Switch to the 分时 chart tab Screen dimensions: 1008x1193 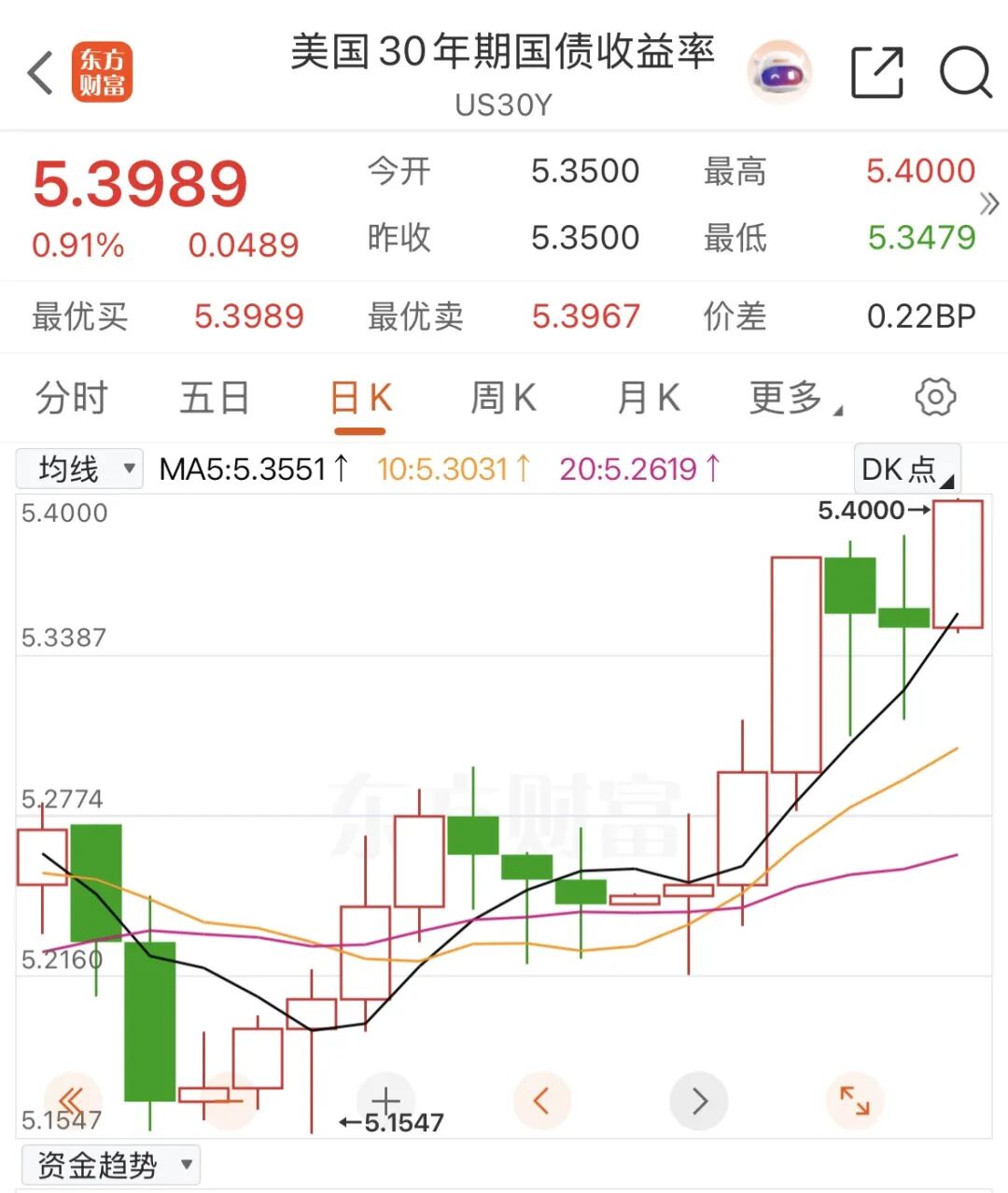(x=72, y=398)
